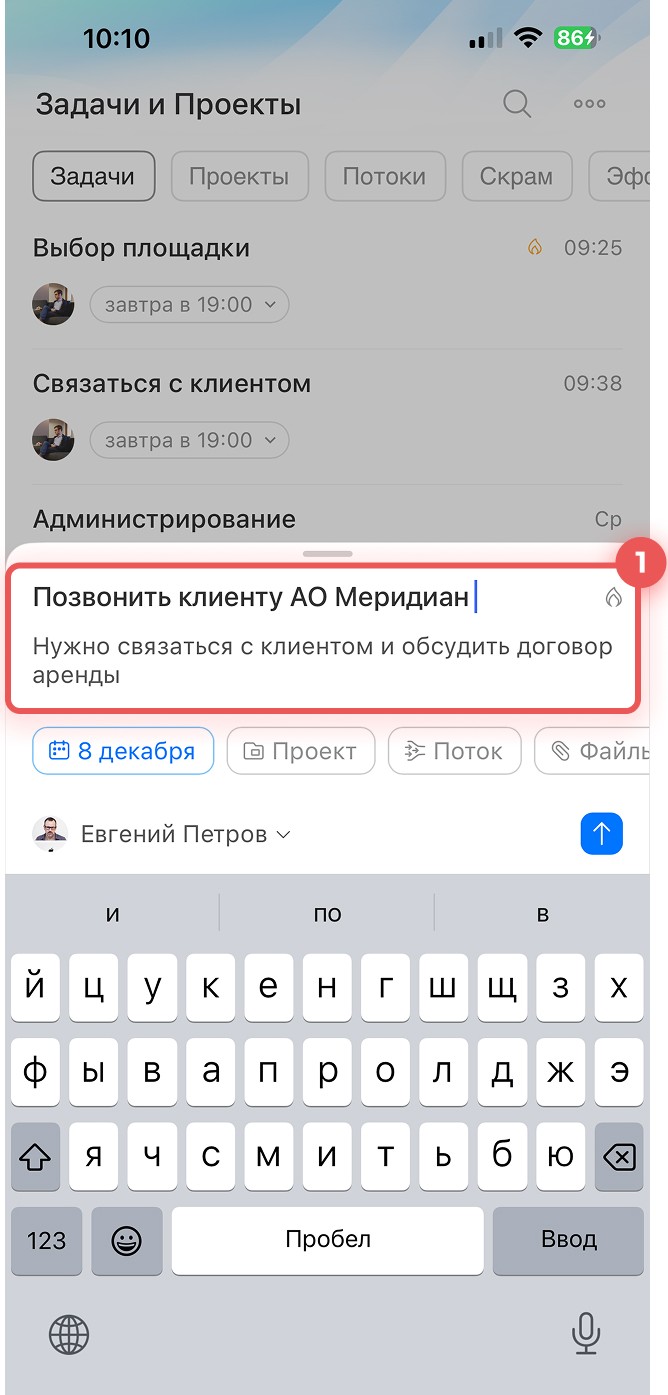This screenshot has width=668, height=1395.
Task: Tap the Проект chip
Action: point(300,751)
